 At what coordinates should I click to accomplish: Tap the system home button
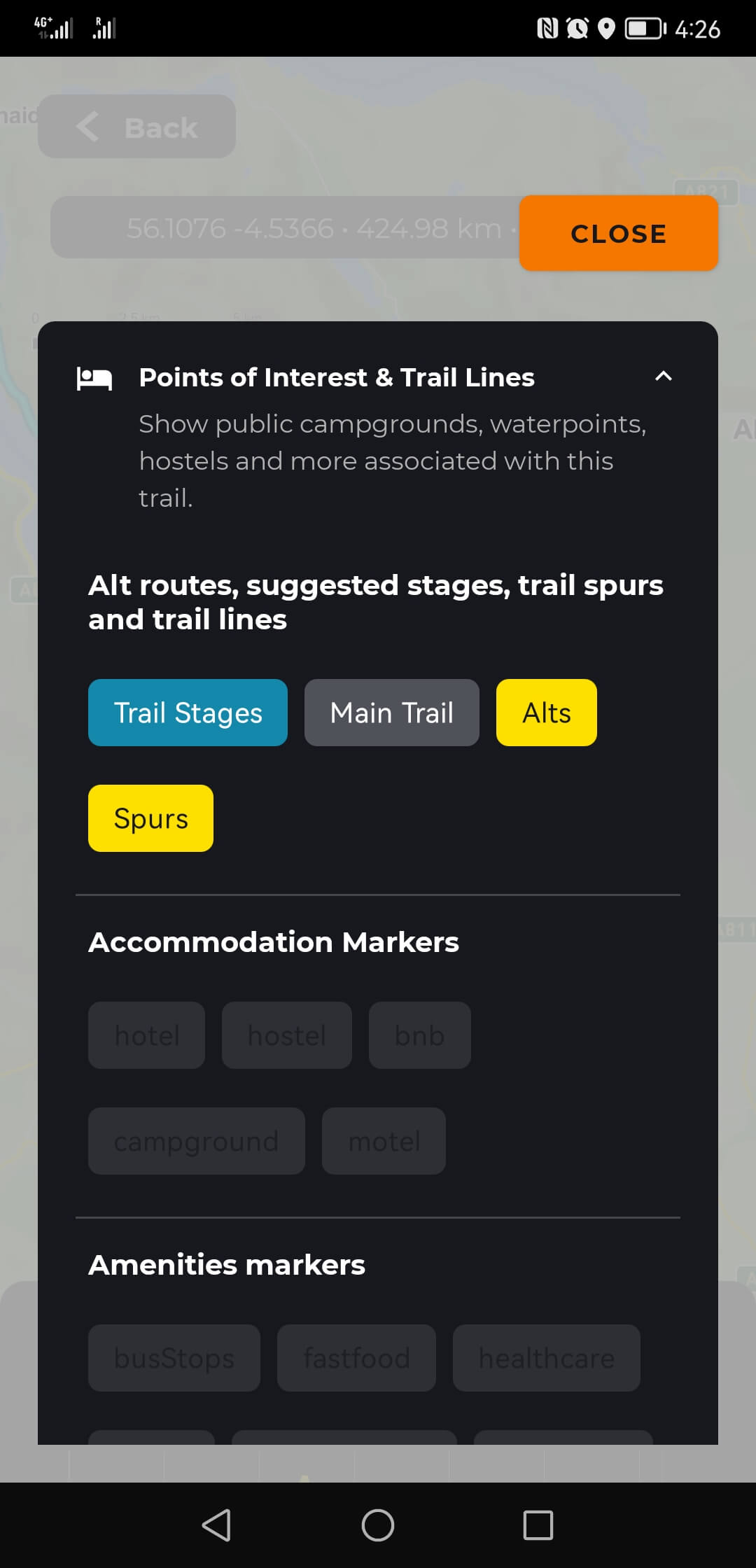[378, 1525]
